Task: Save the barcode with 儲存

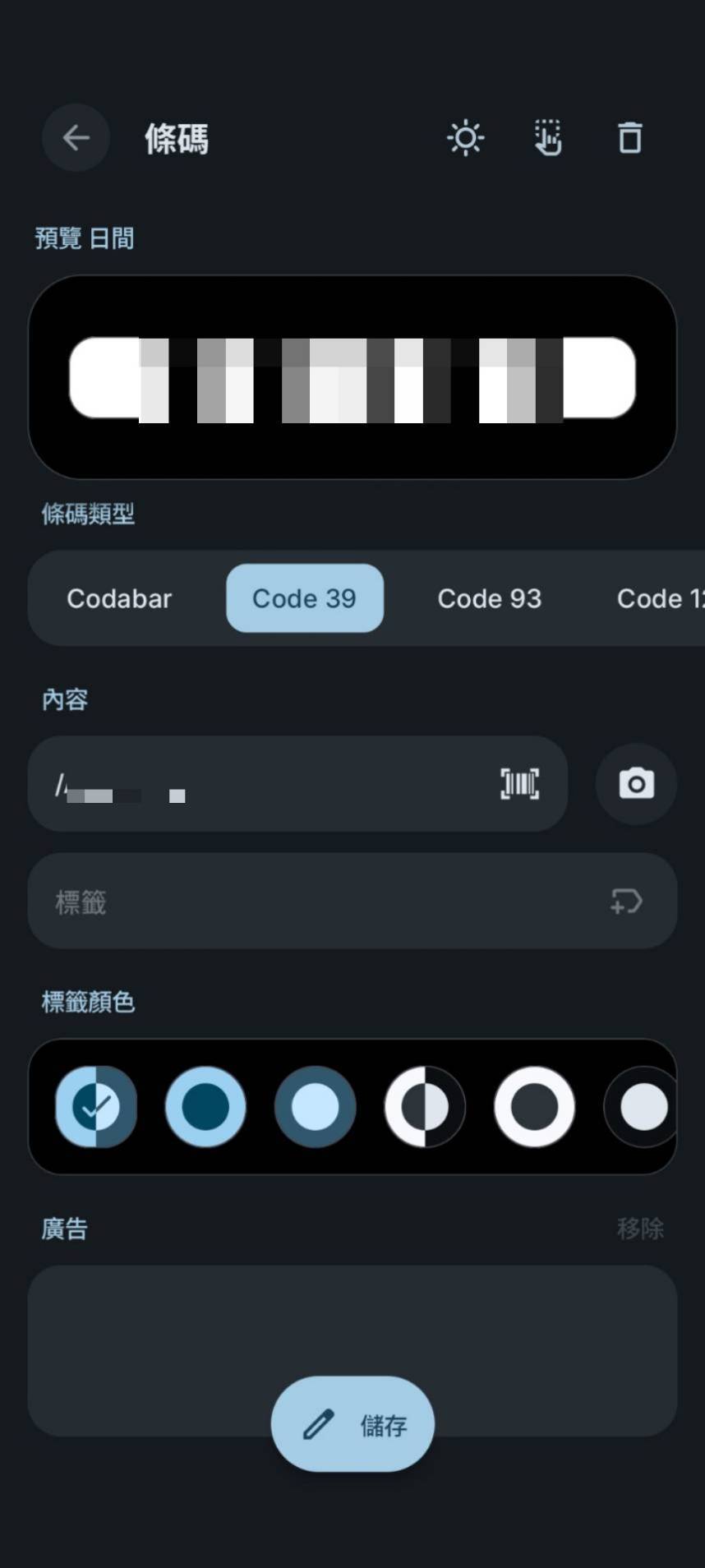Action: pos(352,1424)
